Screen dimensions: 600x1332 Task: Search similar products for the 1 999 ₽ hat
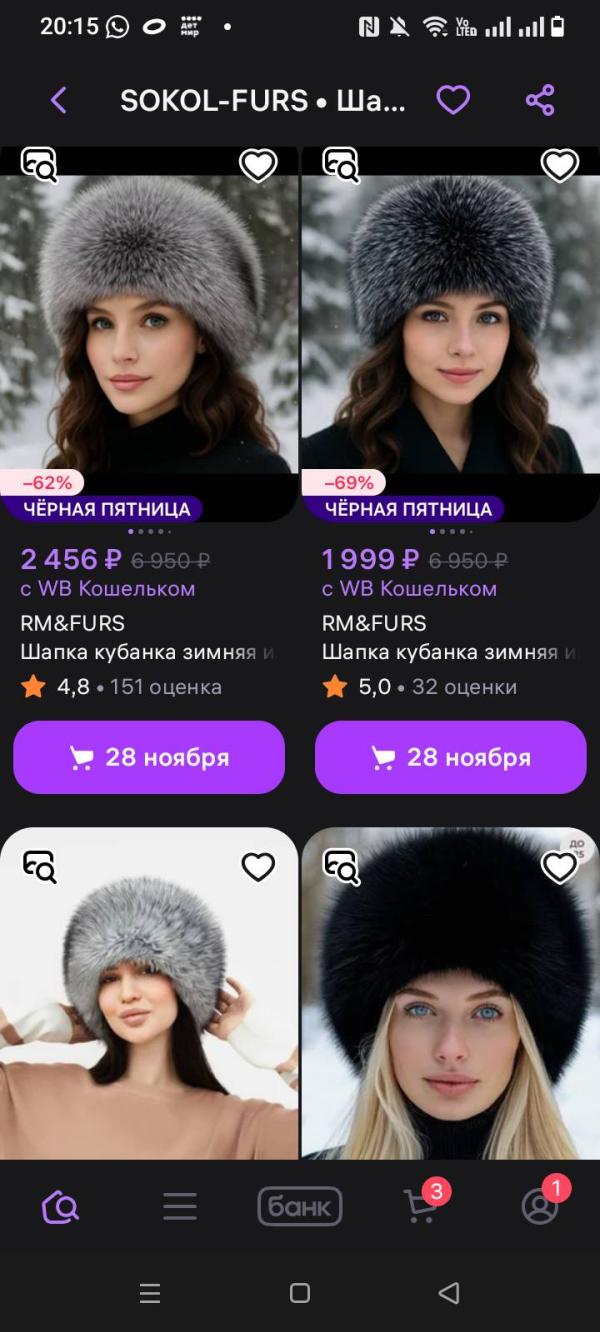(342, 165)
